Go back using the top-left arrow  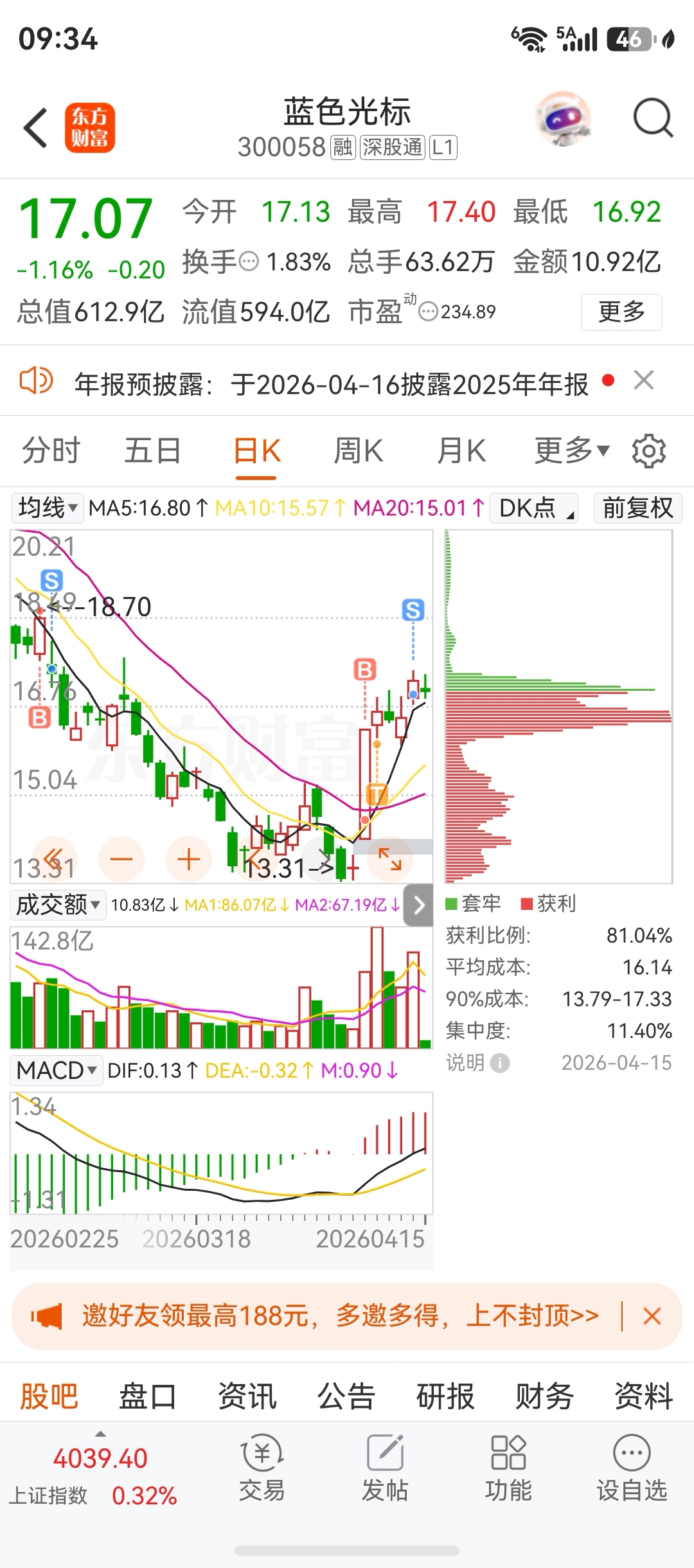36,128
